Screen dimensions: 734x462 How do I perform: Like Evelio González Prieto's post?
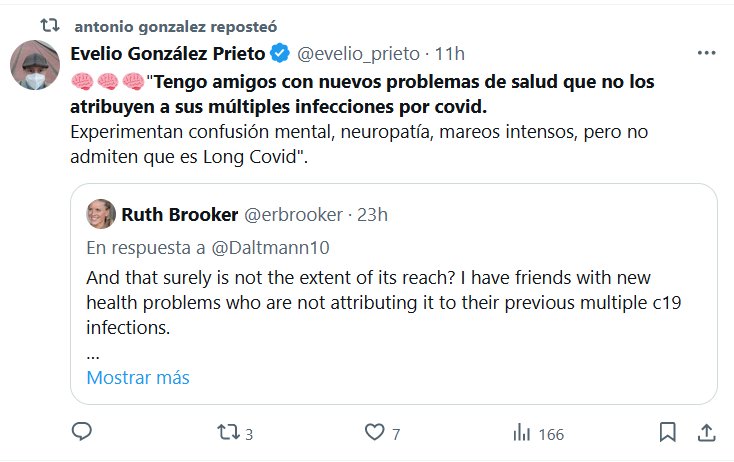375,432
